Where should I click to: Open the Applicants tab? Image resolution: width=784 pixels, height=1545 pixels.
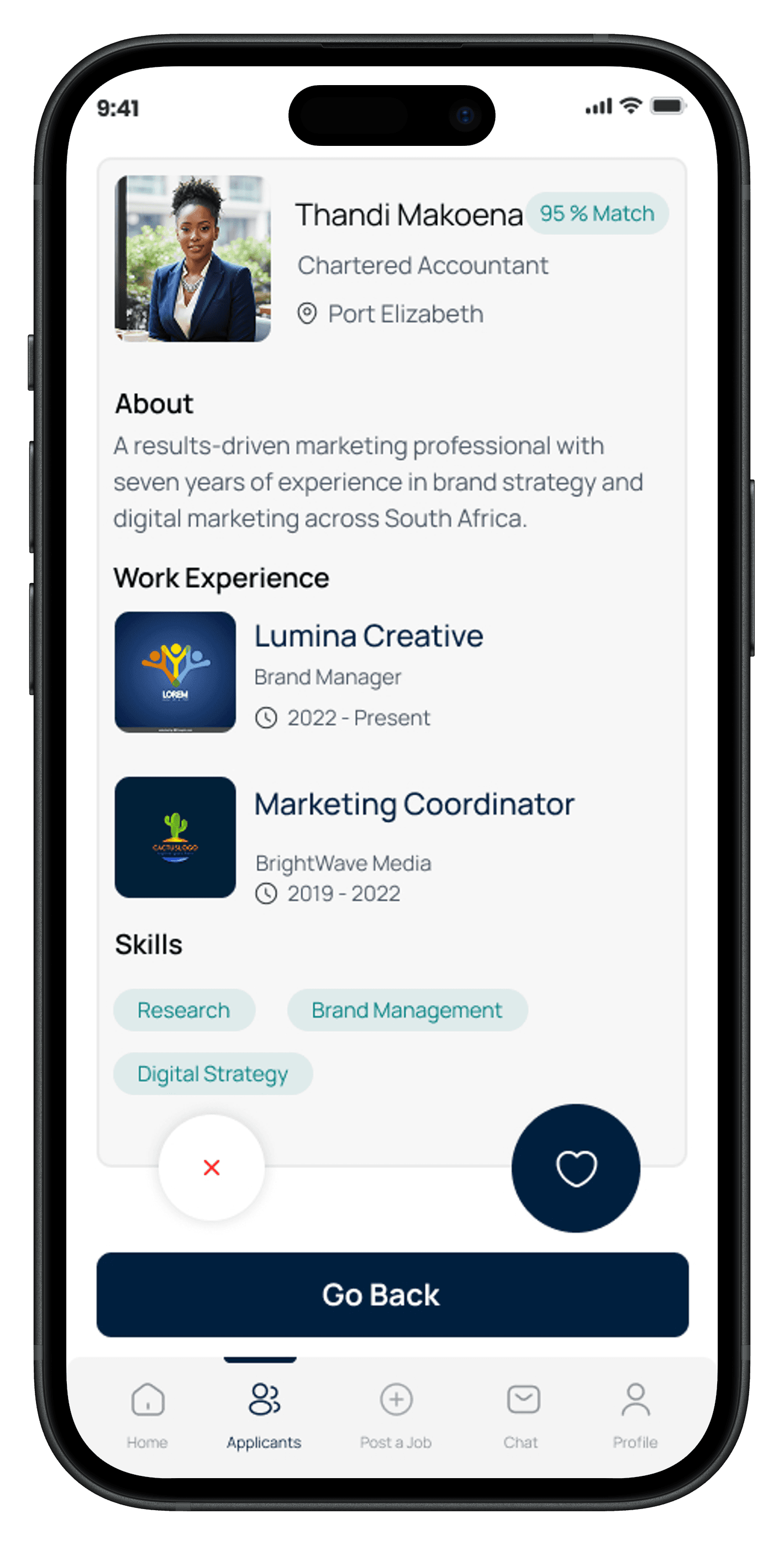tap(264, 1413)
